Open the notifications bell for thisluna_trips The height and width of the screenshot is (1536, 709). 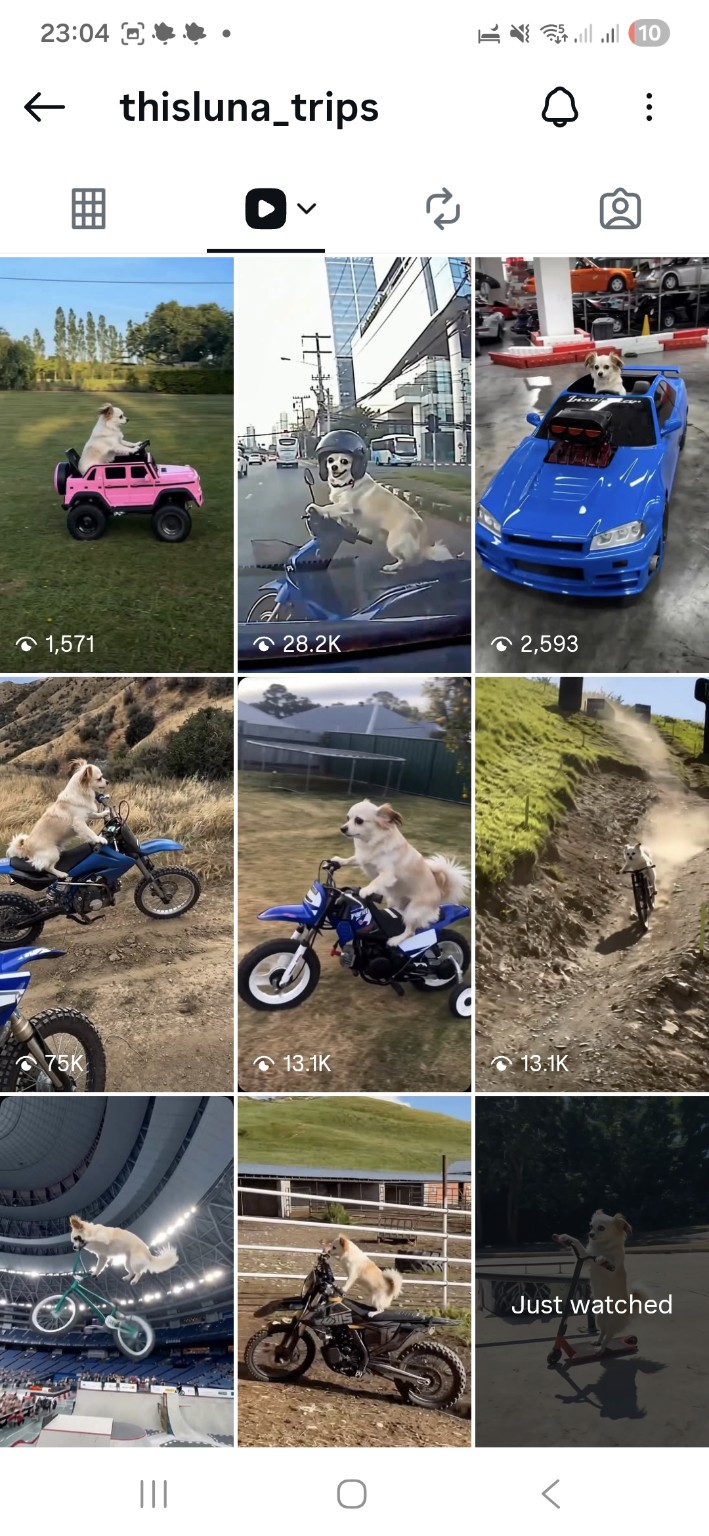560,108
